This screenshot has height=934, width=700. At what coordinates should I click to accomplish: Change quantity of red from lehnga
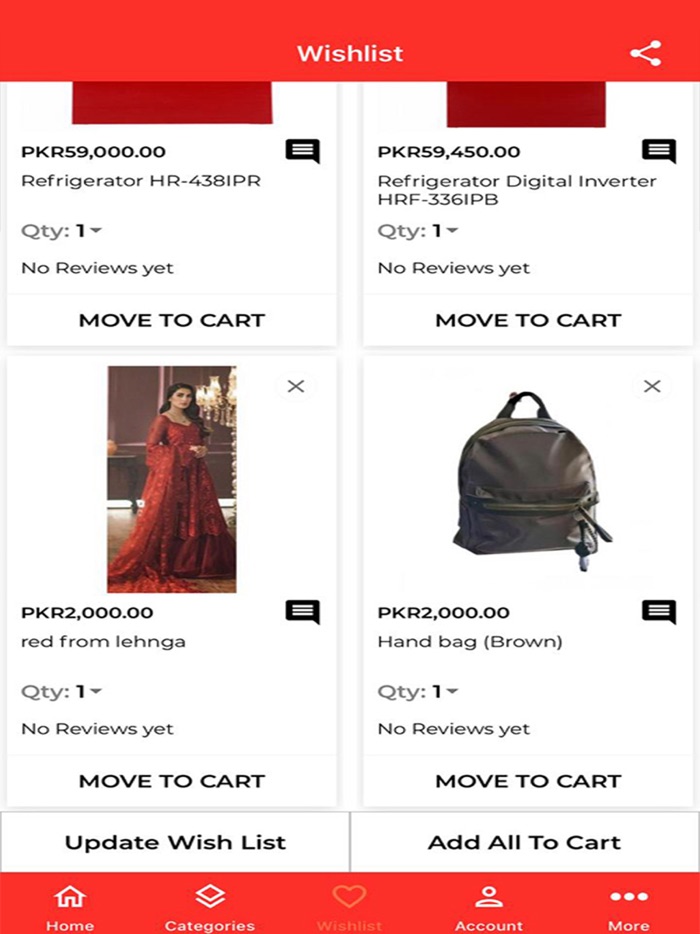[89, 691]
